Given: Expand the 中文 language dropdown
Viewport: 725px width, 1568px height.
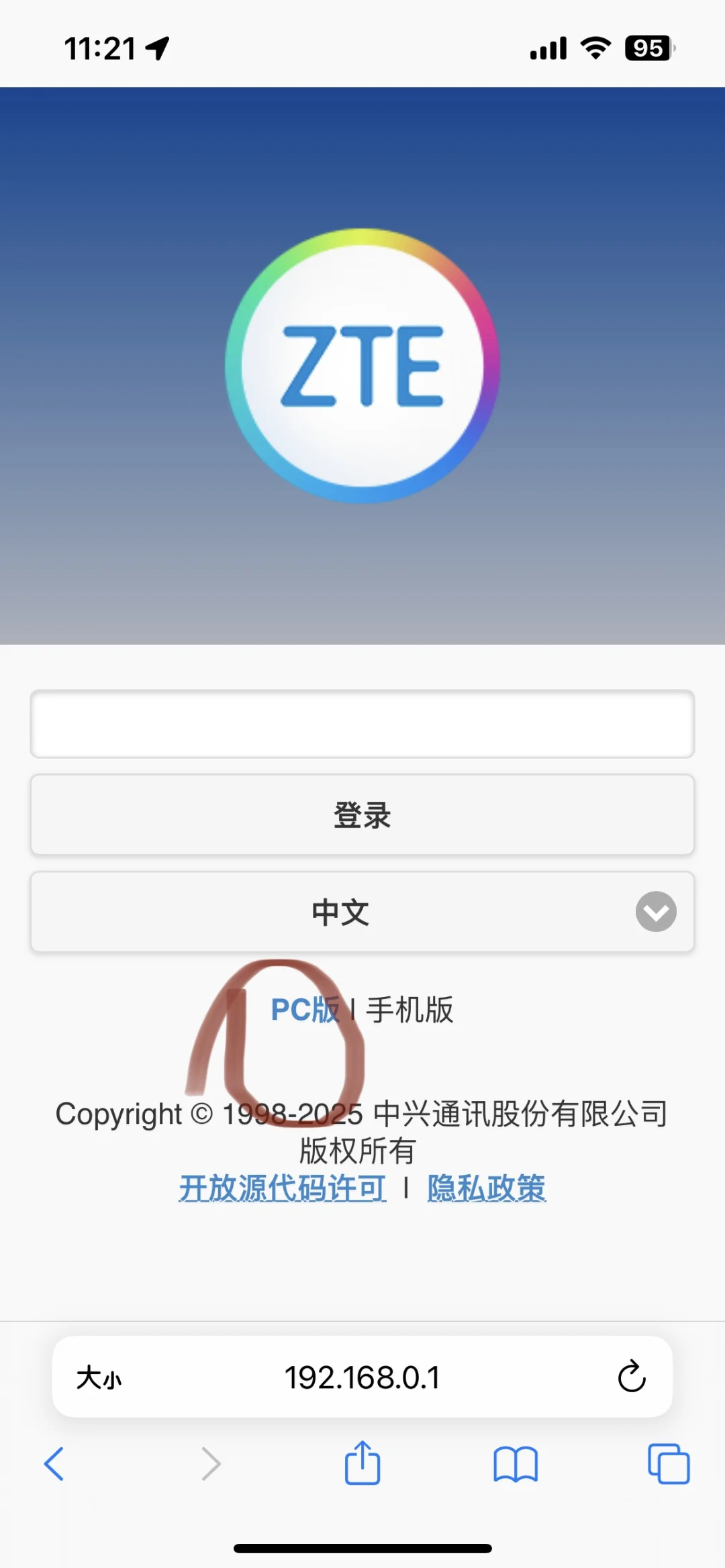Looking at the screenshot, I should point(362,912).
